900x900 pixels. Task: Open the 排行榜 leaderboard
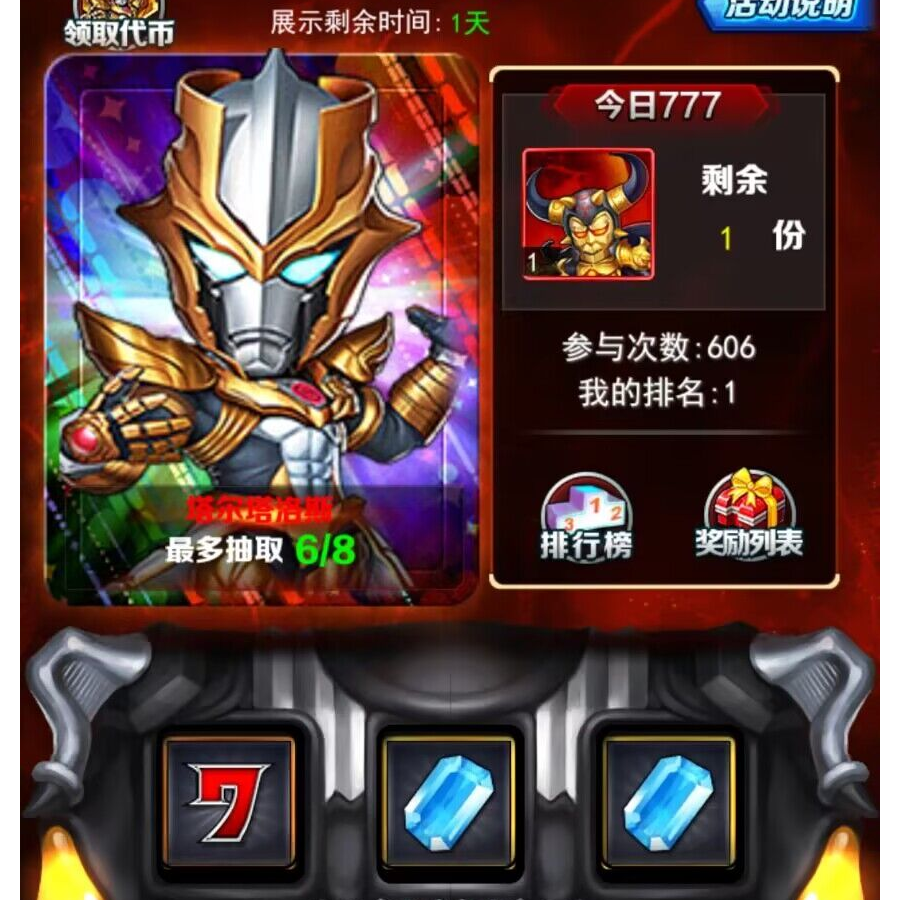[x=586, y=518]
